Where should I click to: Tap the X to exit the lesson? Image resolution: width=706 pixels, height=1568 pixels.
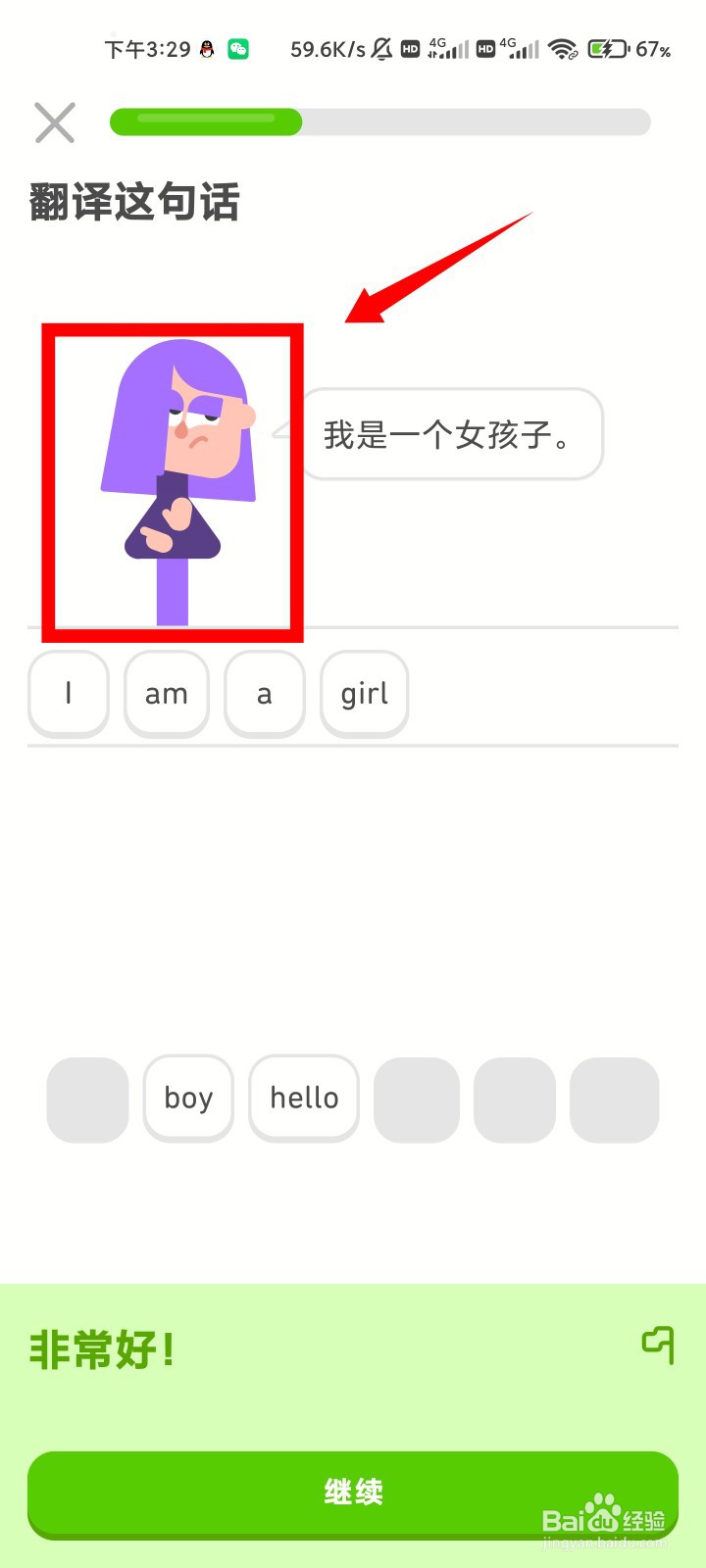click(x=54, y=122)
